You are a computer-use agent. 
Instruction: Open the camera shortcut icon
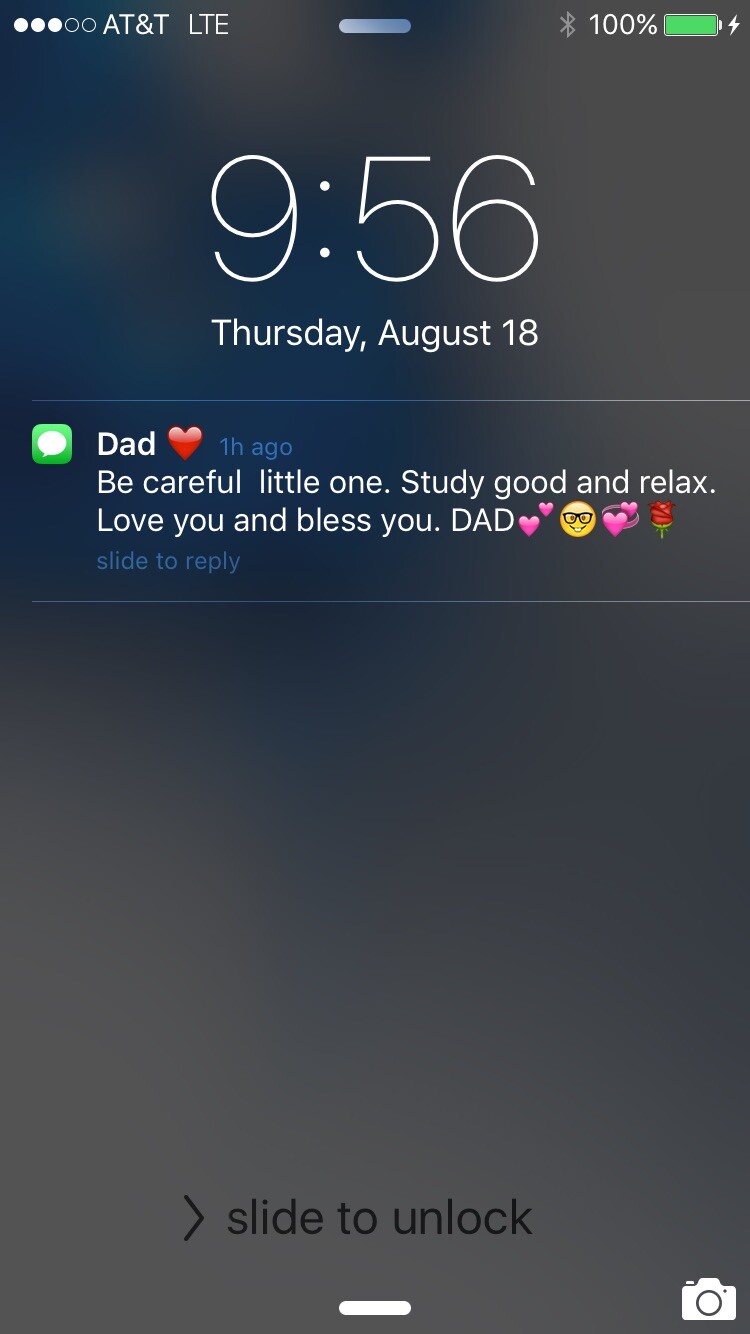pyautogui.click(x=708, y=1298)
